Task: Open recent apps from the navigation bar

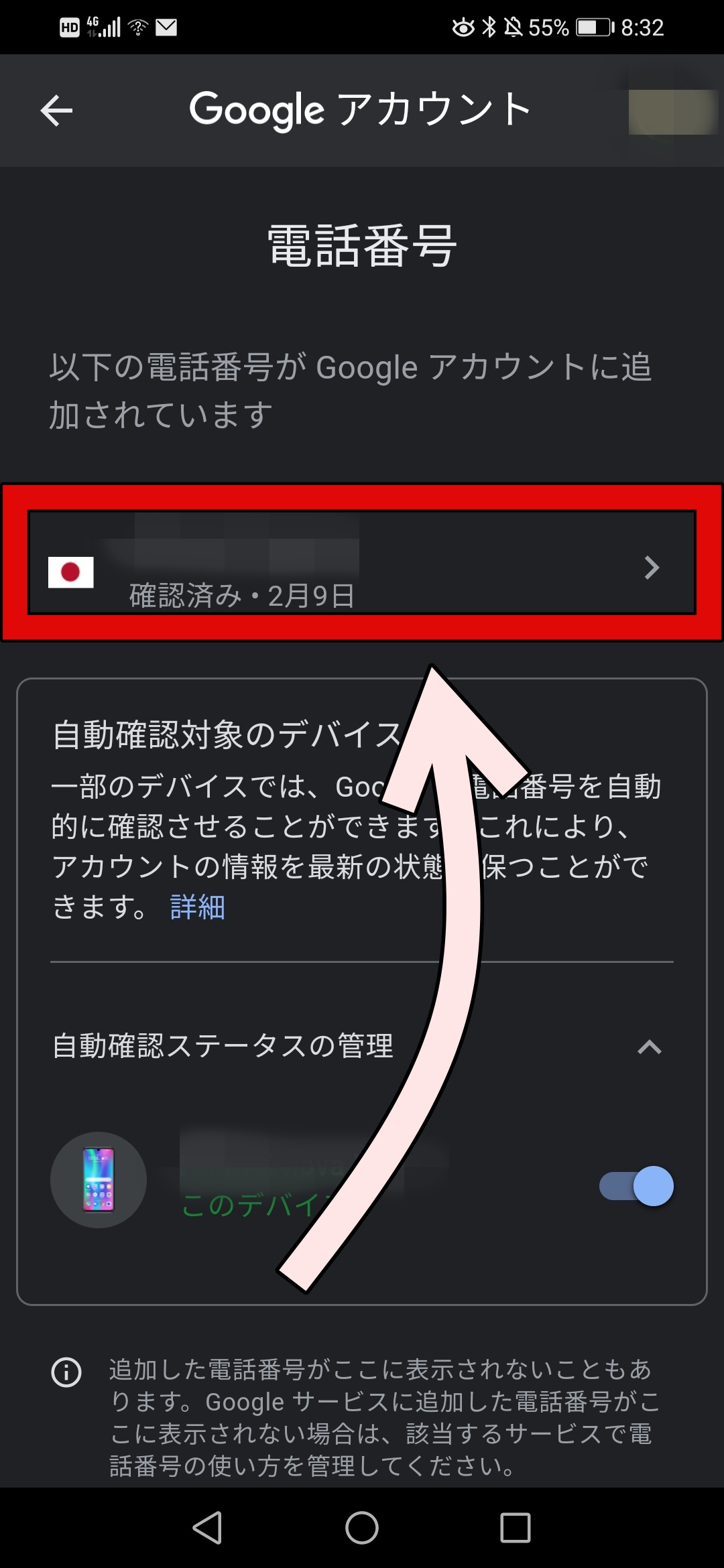Action: pos(515,1528)
